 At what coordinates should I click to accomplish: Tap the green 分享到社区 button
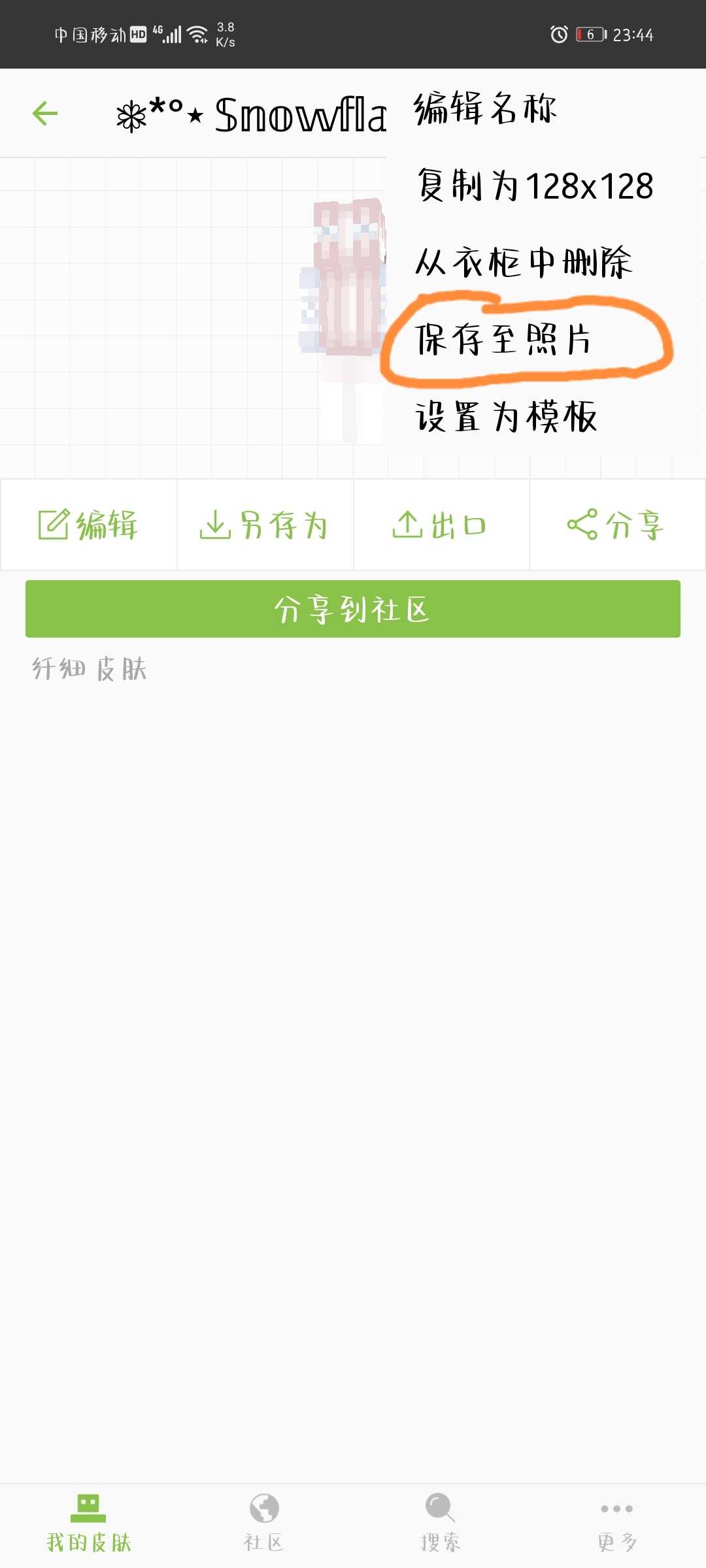[353, 609]
